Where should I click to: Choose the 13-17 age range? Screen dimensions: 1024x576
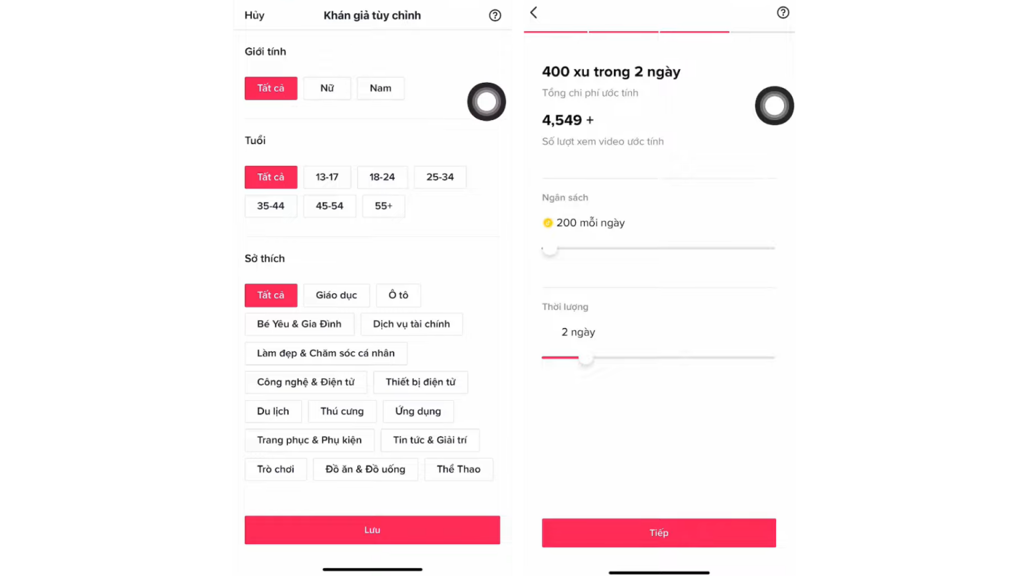pos(327,177)
